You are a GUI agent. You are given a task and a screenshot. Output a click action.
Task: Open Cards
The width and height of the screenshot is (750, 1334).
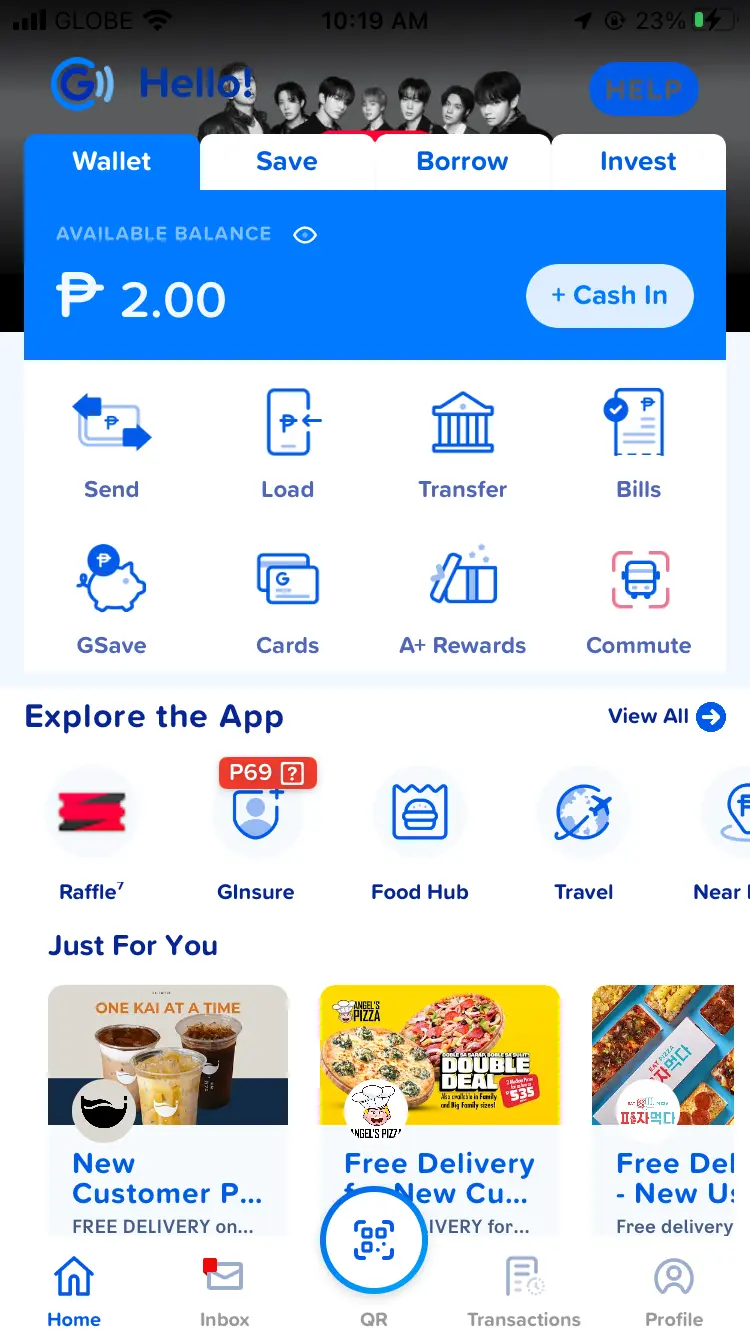(288, 601)
